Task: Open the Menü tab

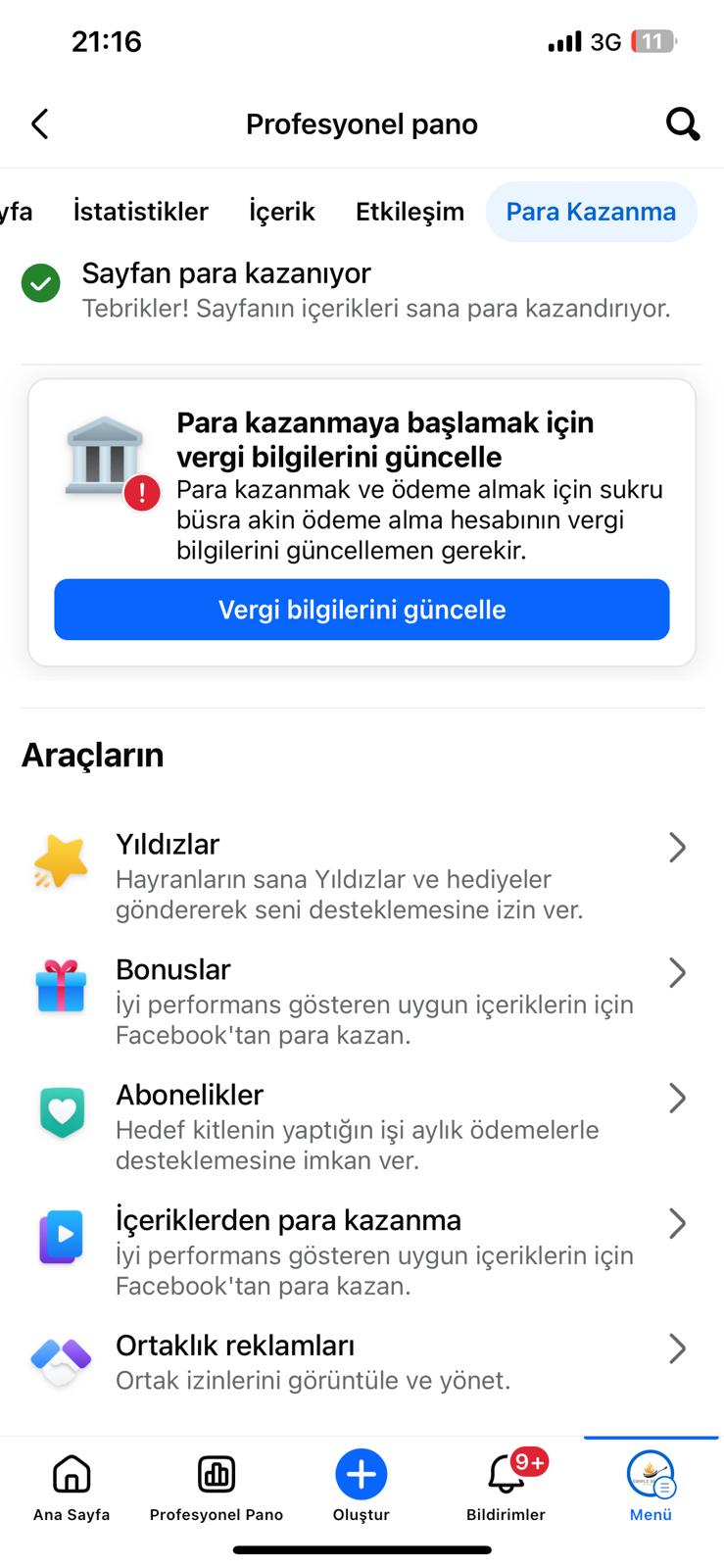Action: (x=651, y=1487)
